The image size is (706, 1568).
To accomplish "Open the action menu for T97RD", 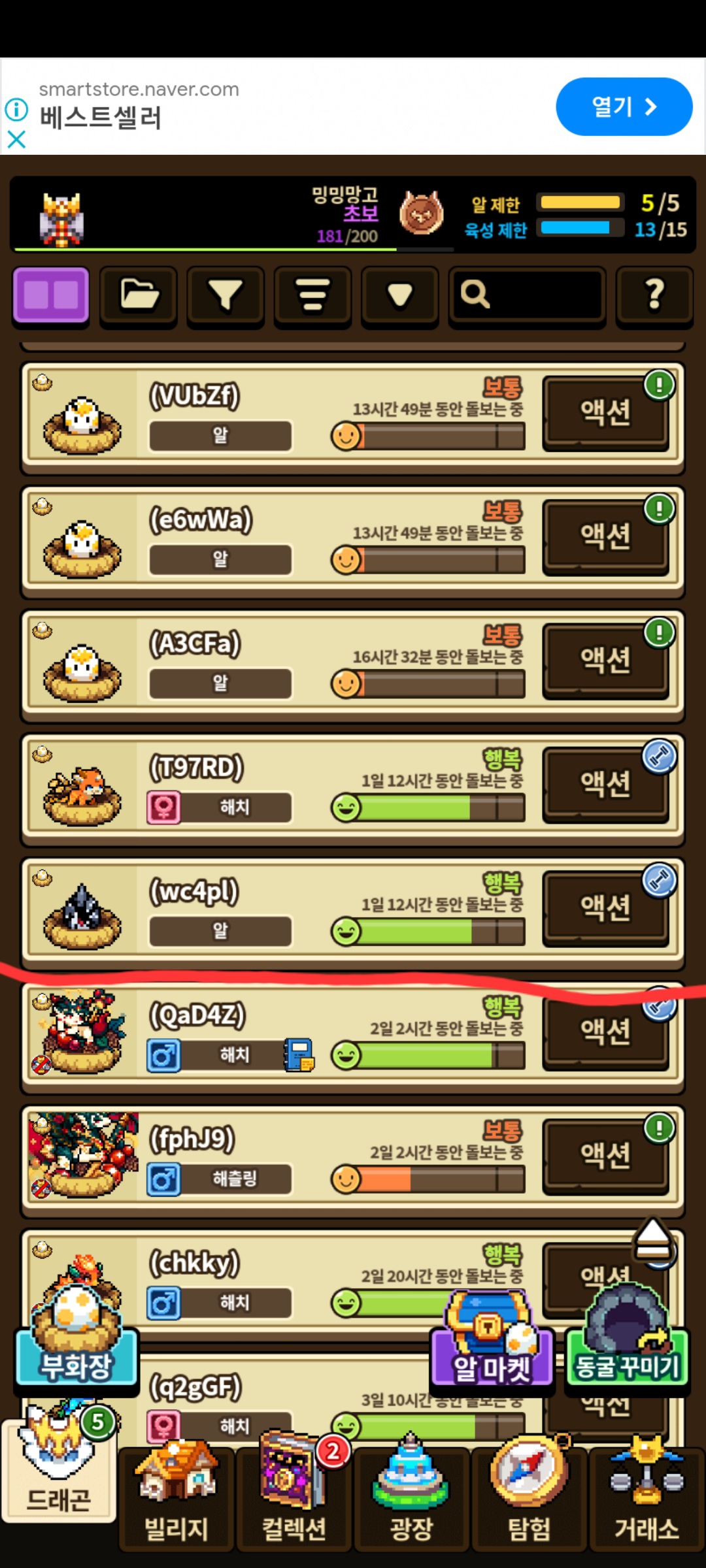I will tap(605, 784).
